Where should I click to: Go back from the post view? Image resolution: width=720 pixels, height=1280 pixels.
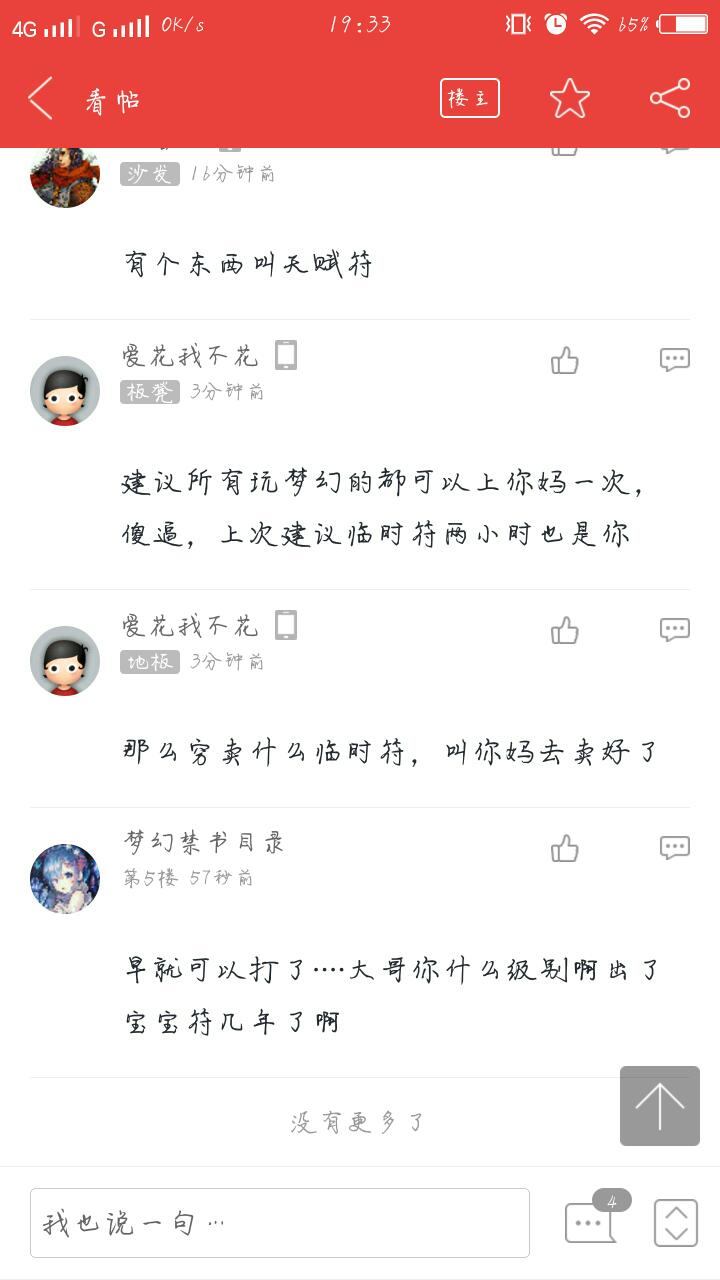pos(42,99)
